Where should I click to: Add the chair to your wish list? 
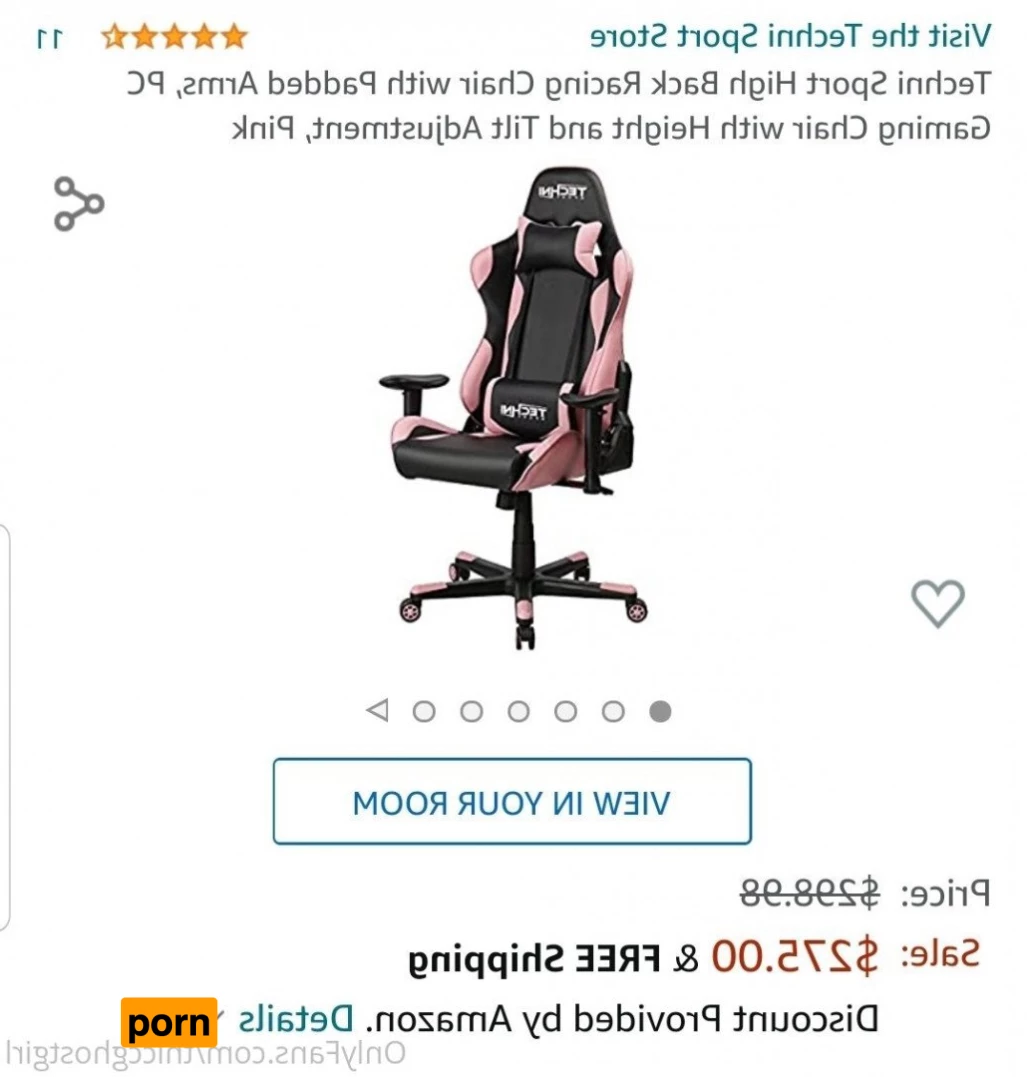[937, 603]
